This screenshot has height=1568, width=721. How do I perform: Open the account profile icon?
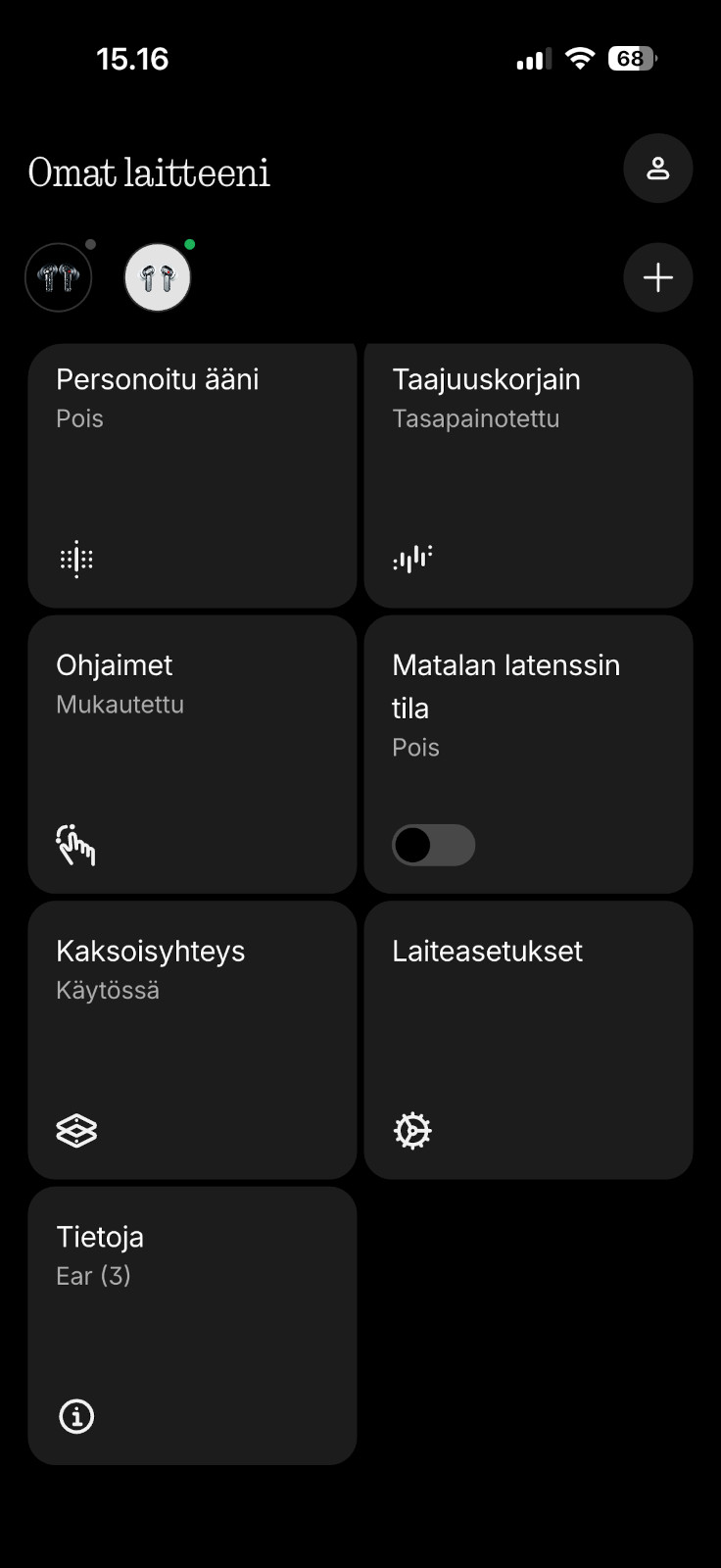point(657,169)
